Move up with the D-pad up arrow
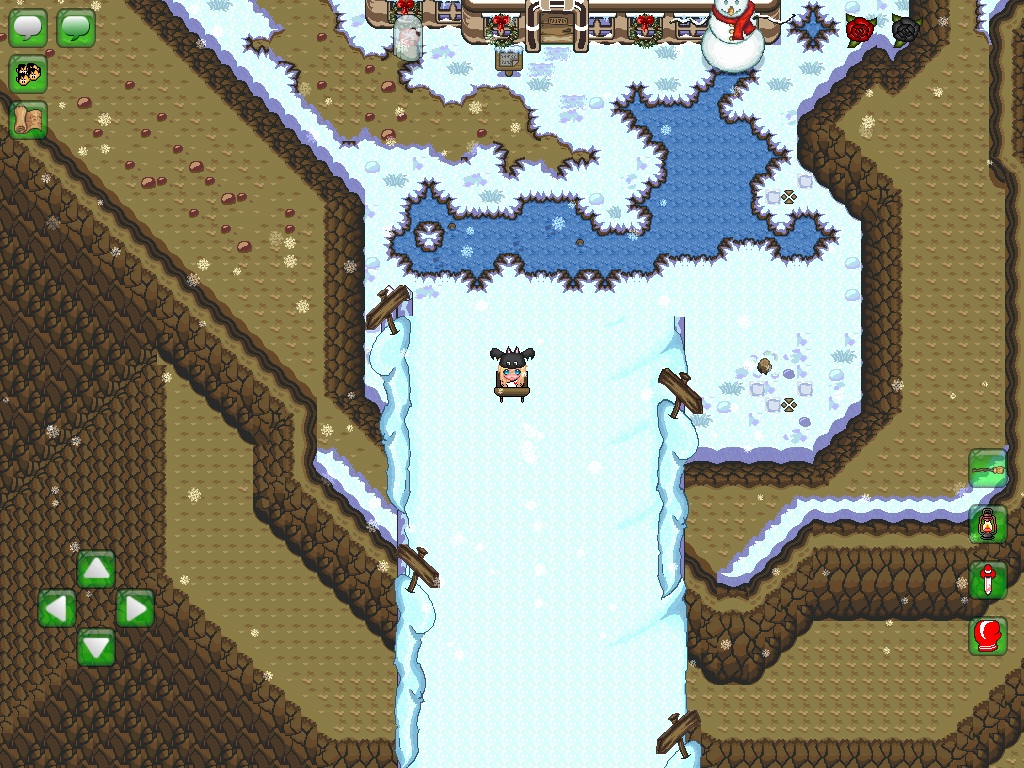The image size is (1024, 768). [x=96, y=570]
